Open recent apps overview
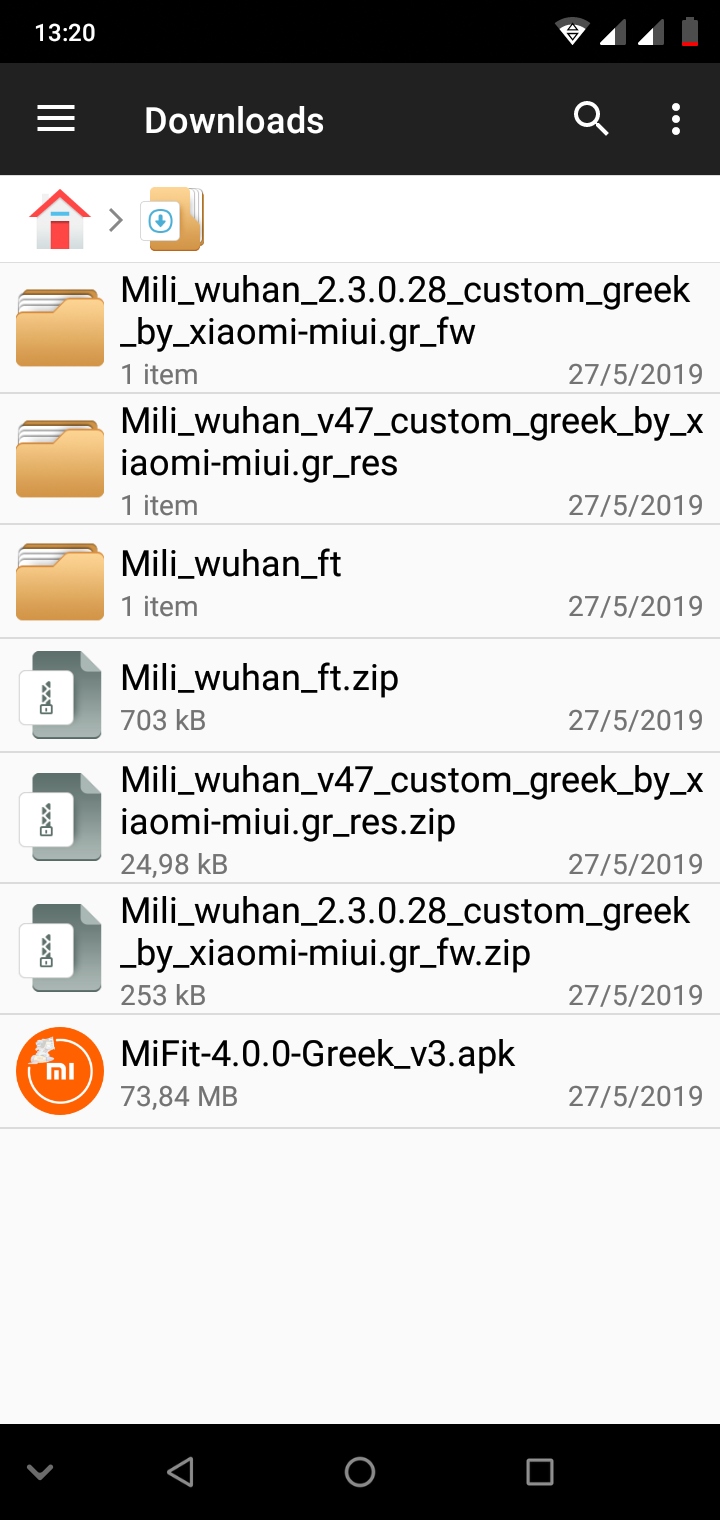Viewport: 720px width, 1520px height. pyautogui.click(x=540, y=1471)
